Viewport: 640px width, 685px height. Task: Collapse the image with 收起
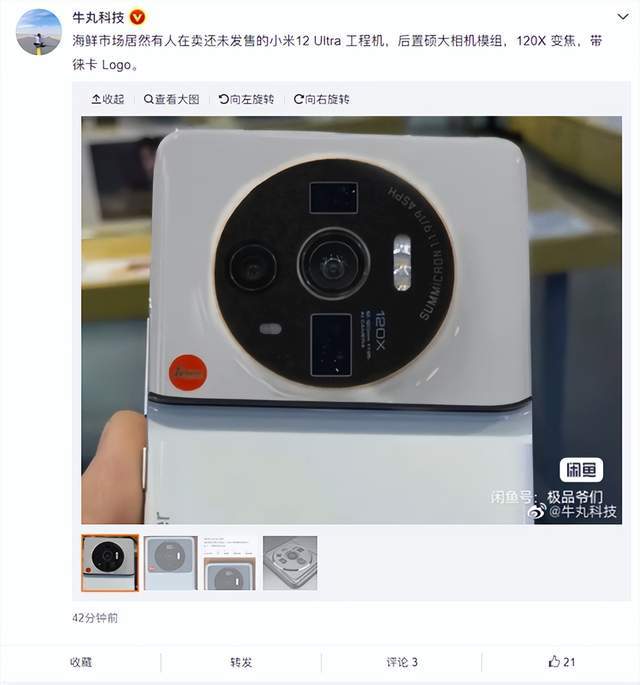(x=108, y=99)
